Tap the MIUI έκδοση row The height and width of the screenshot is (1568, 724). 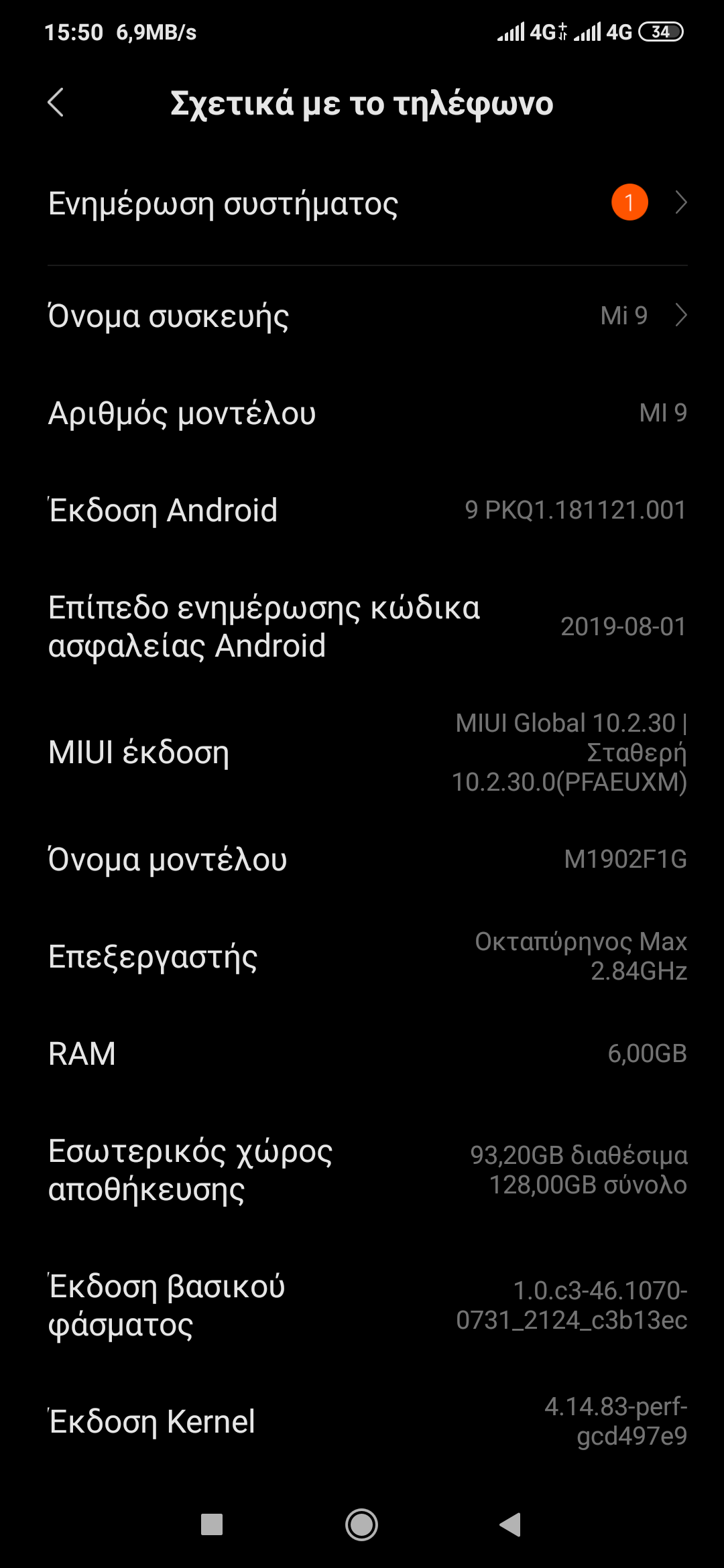tap(362, 753)
